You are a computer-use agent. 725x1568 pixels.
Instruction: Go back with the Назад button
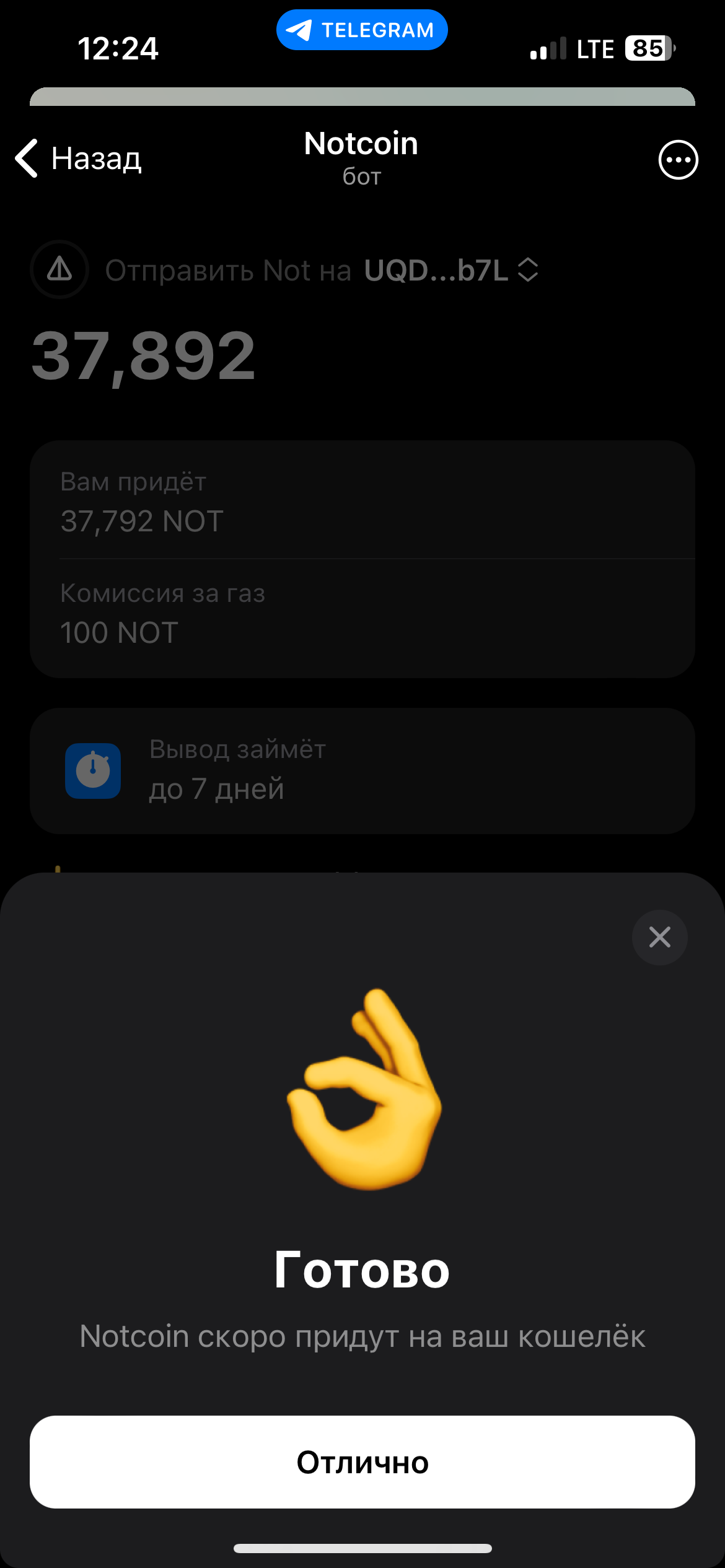[79, 159]
